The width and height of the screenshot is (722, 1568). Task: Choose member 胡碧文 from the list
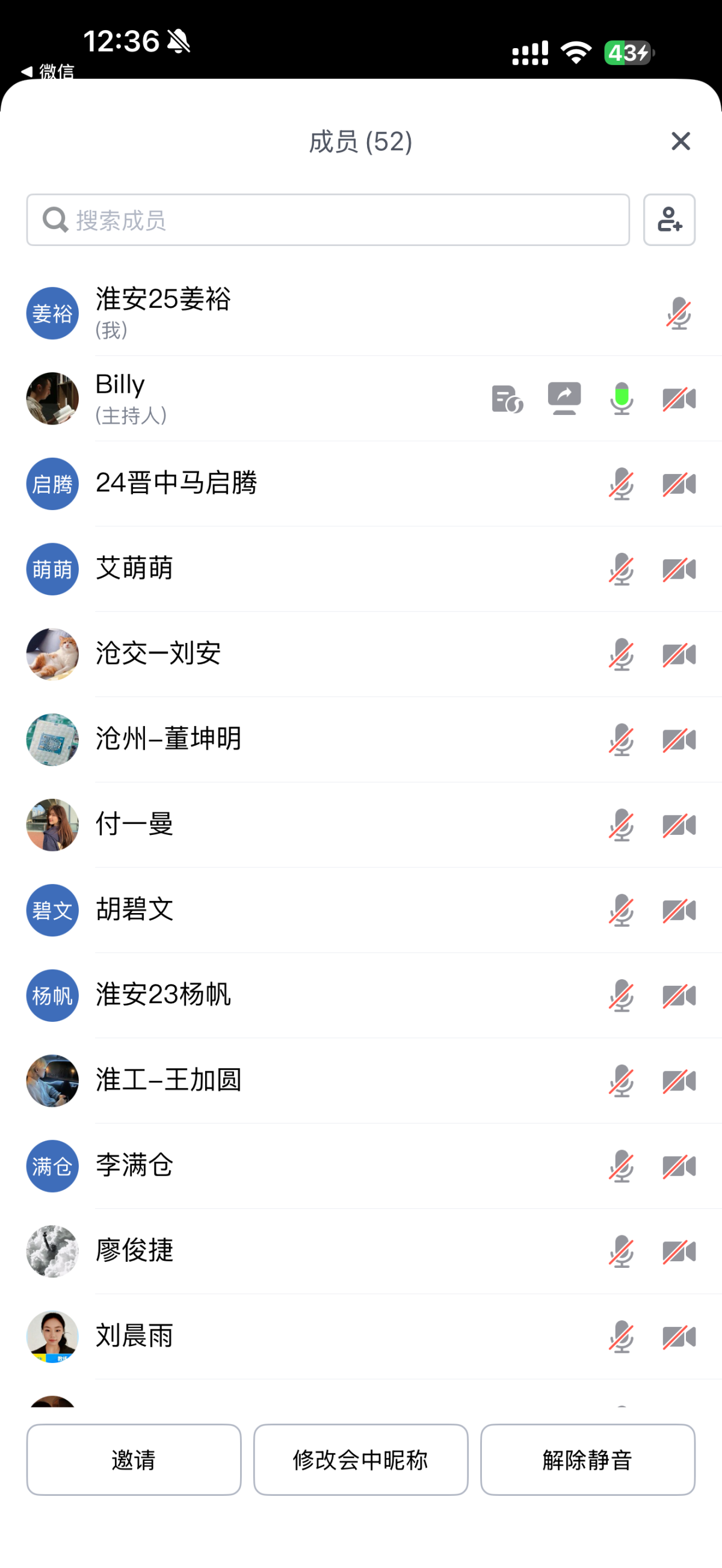pyautogui.click(x=135, y=909)
